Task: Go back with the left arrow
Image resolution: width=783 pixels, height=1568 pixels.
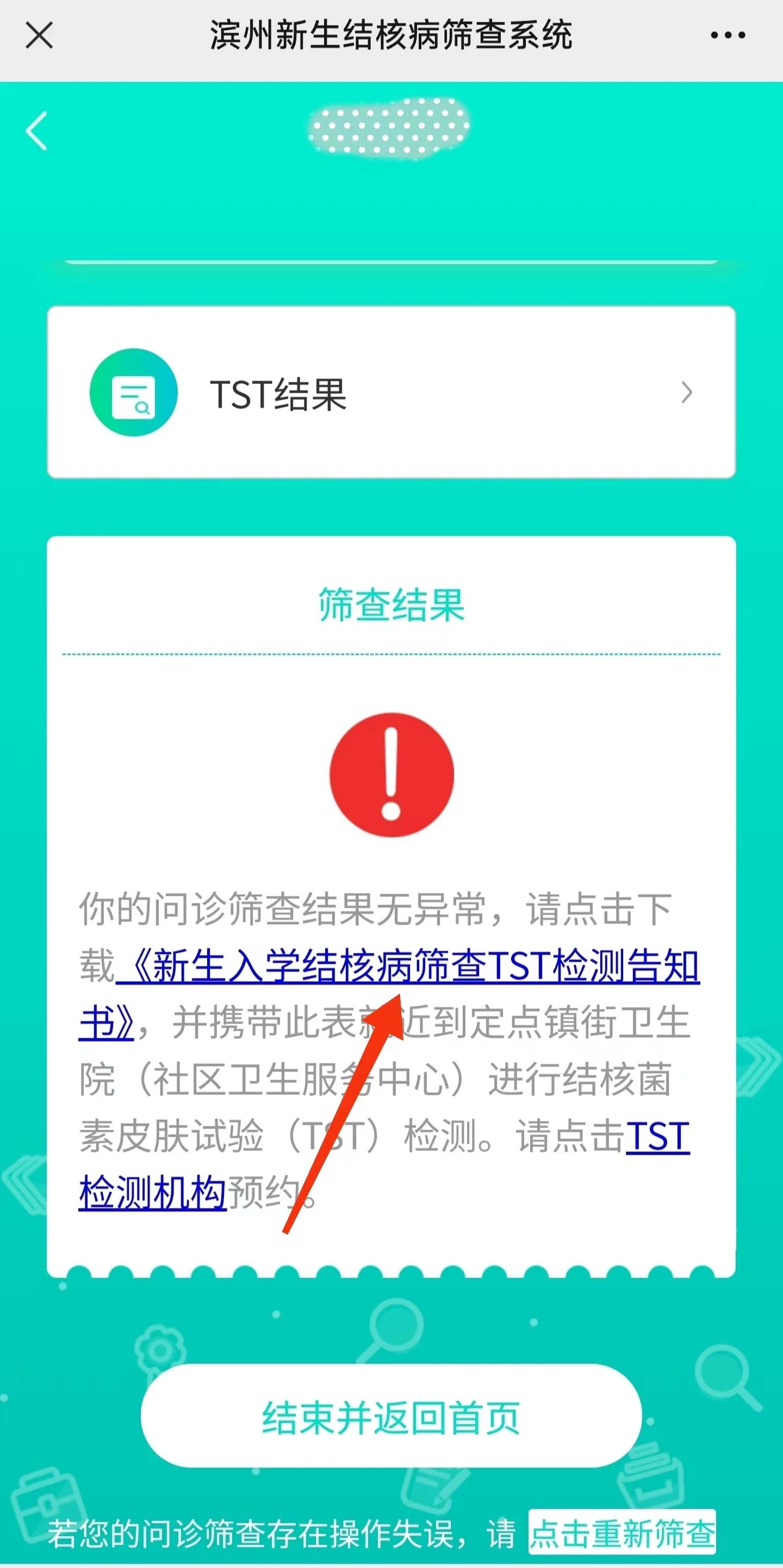Action: coord(37,131)
